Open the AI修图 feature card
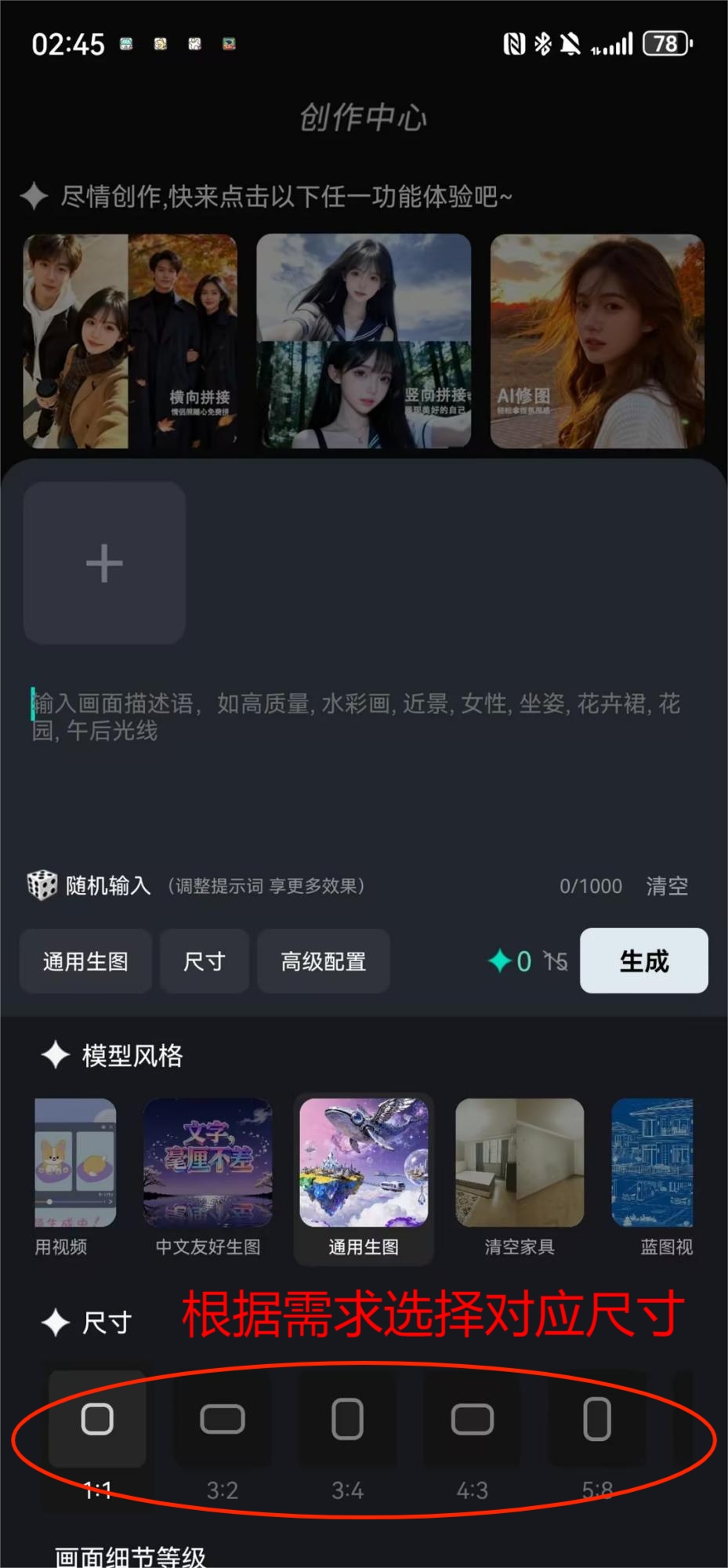 coord(597,341)
